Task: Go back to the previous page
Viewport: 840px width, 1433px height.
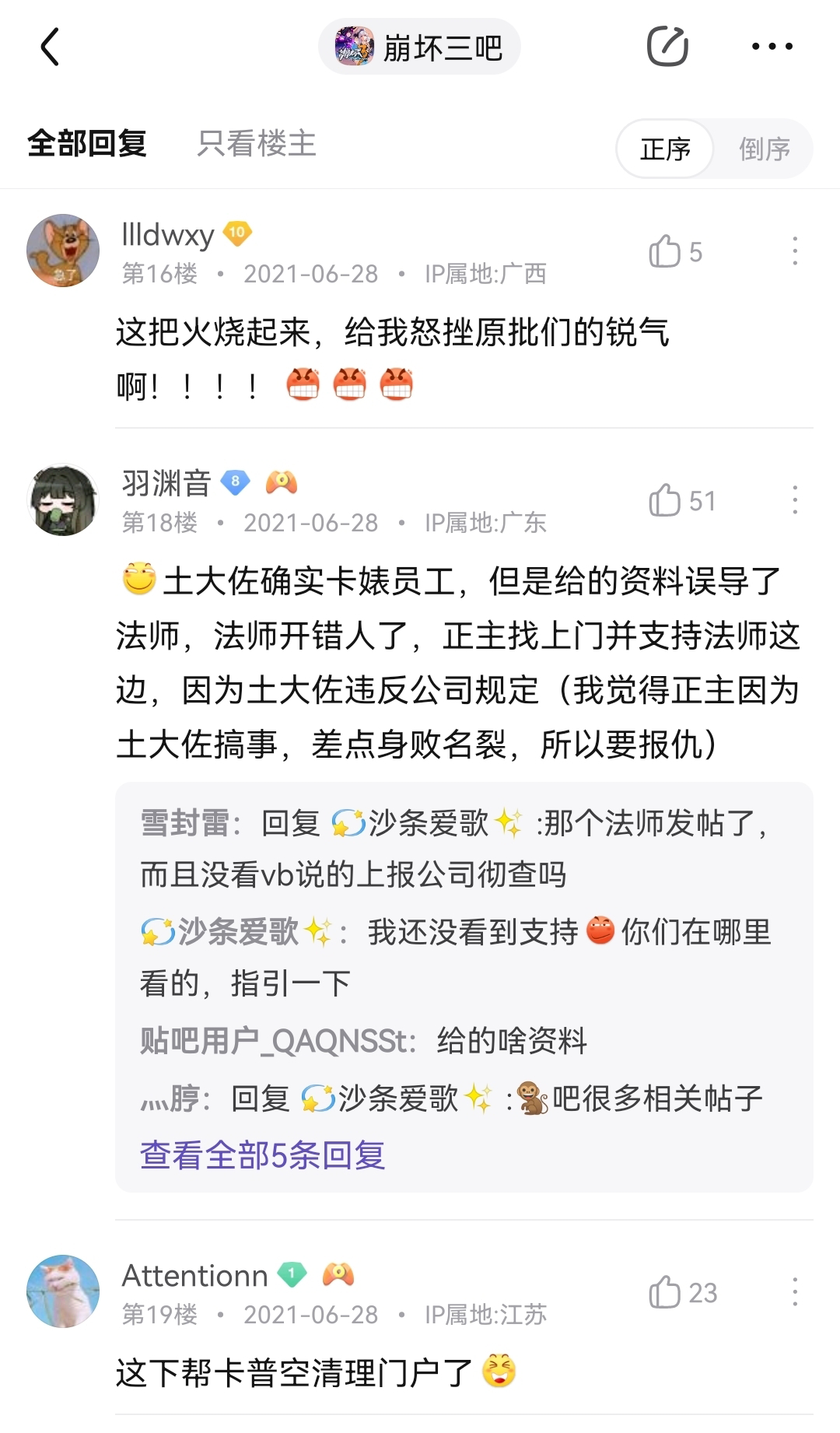Action: coord(50,47)
